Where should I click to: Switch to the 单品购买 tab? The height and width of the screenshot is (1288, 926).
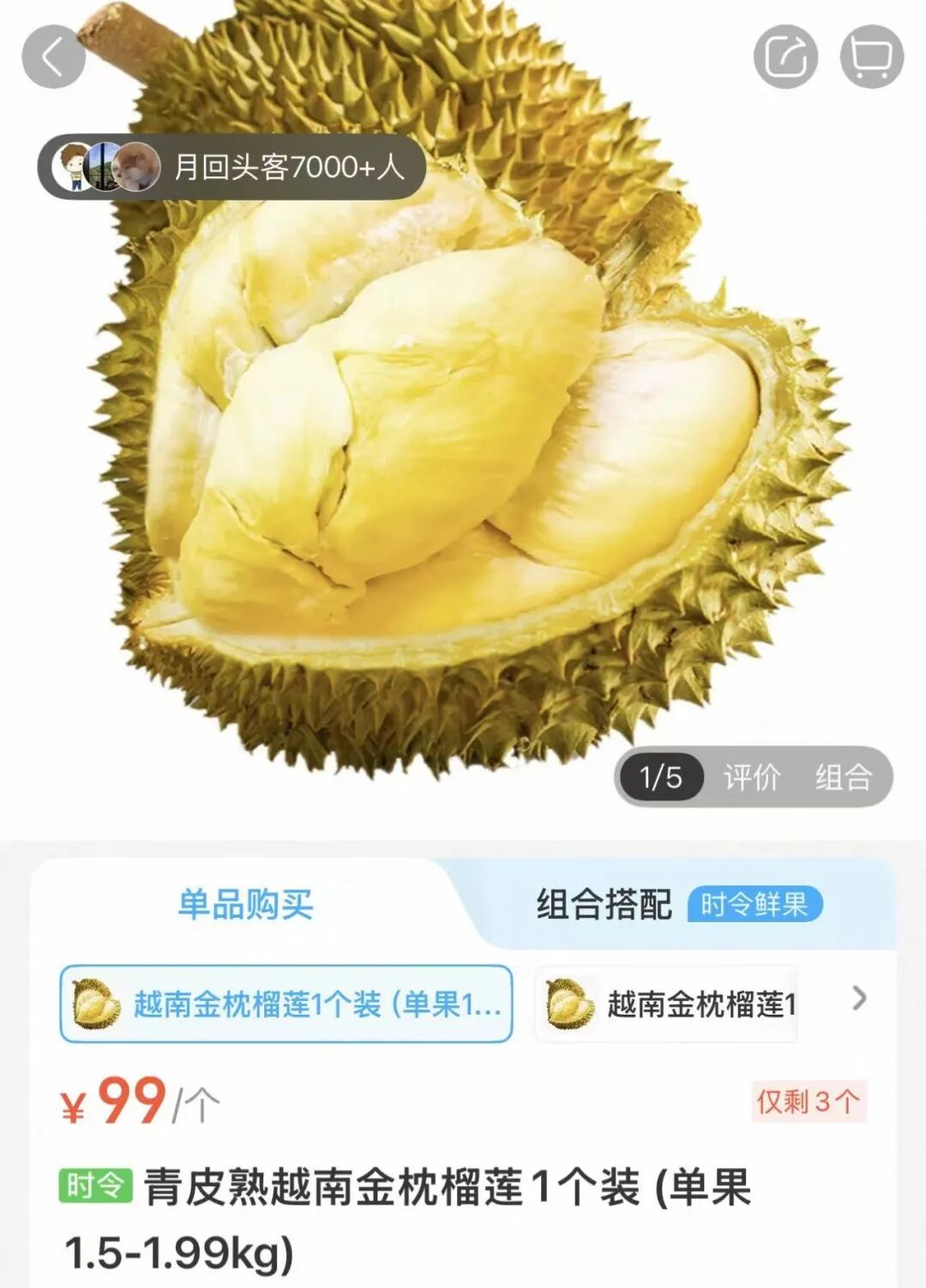[246, 904]
